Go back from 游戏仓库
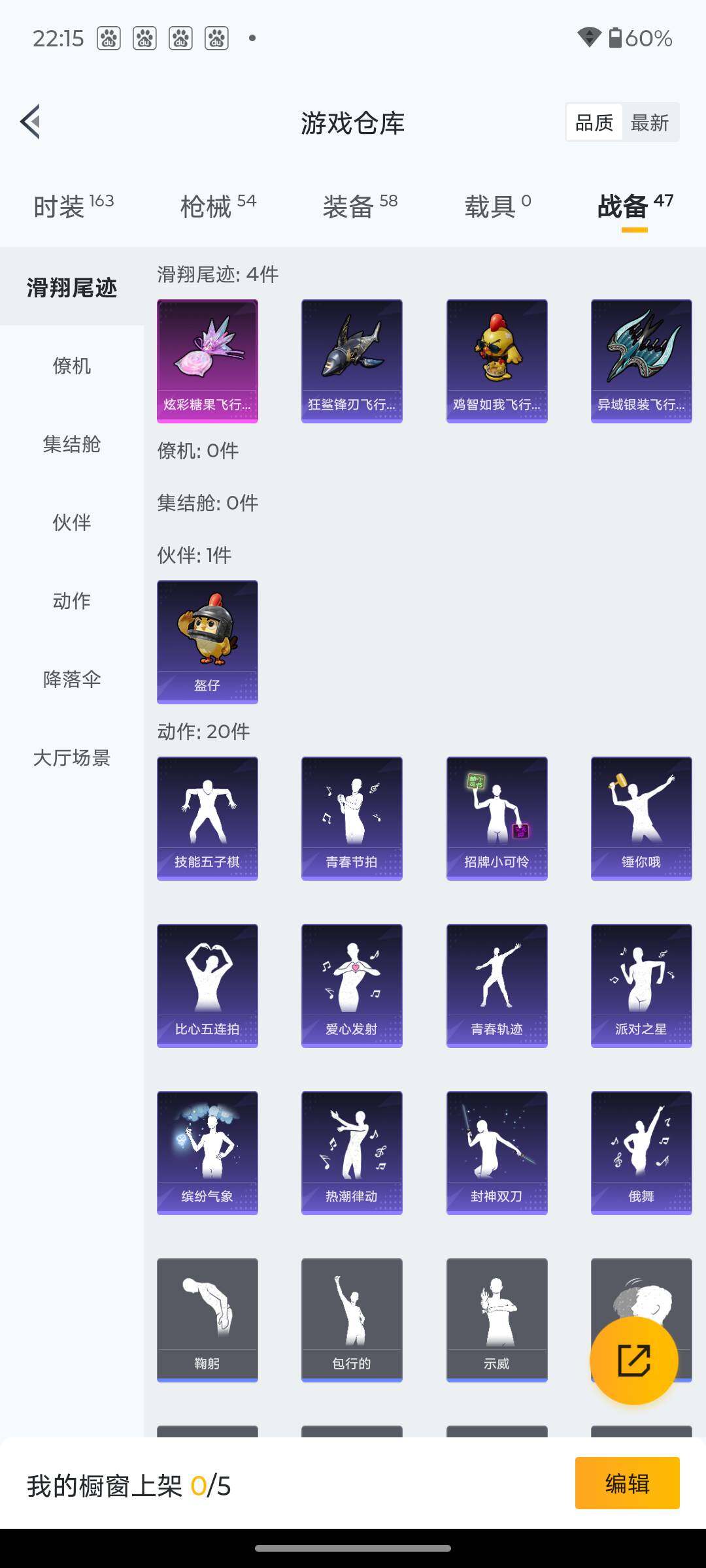 tap(30, 122)
